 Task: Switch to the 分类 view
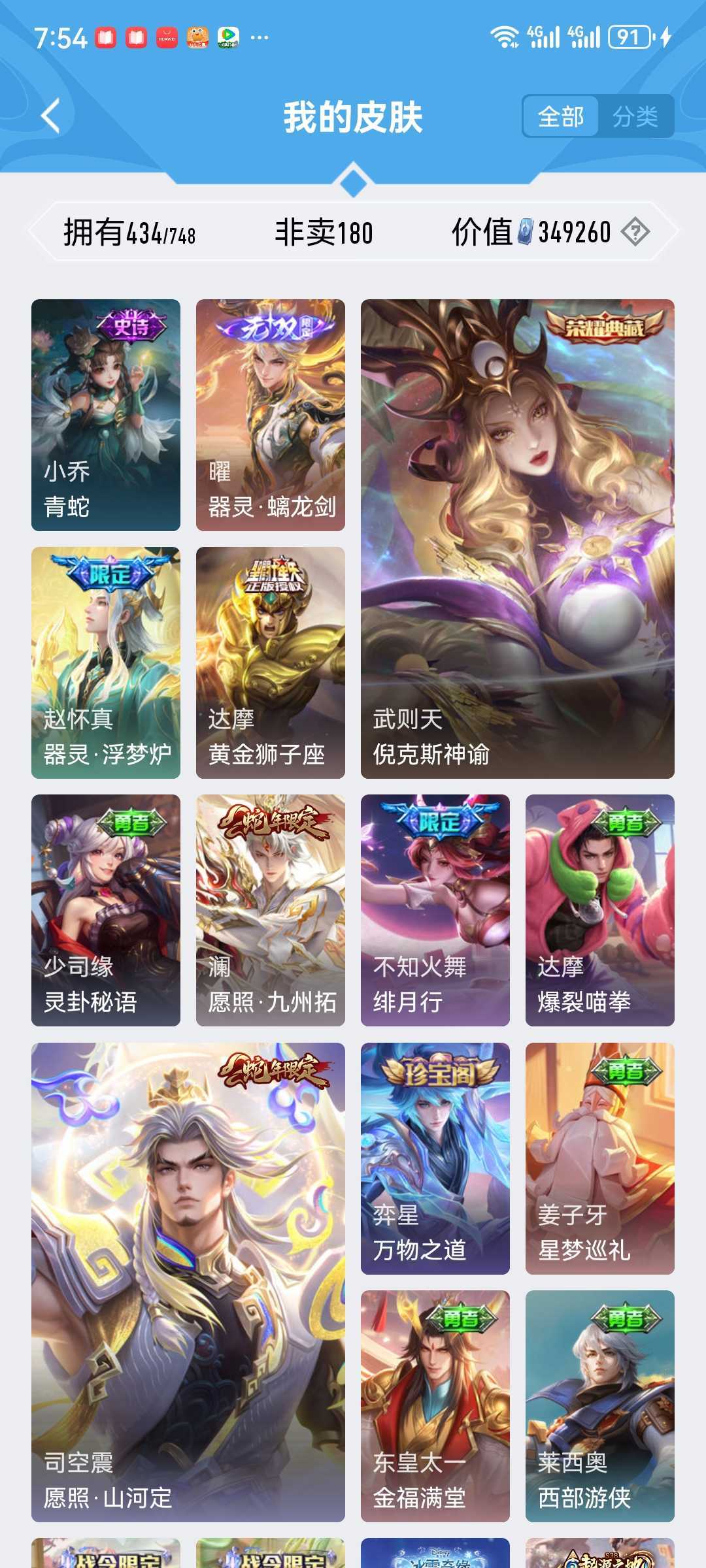635,117
